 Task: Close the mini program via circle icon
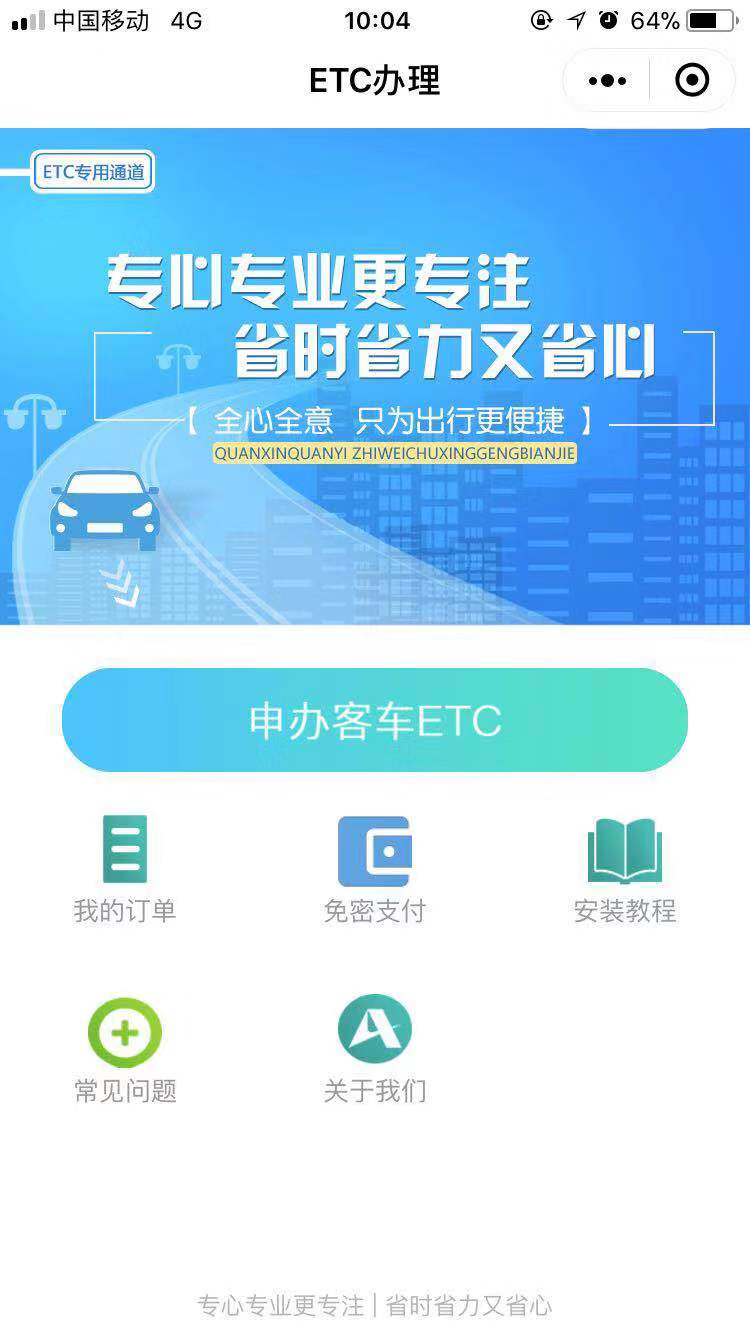(x=692, y=81)
